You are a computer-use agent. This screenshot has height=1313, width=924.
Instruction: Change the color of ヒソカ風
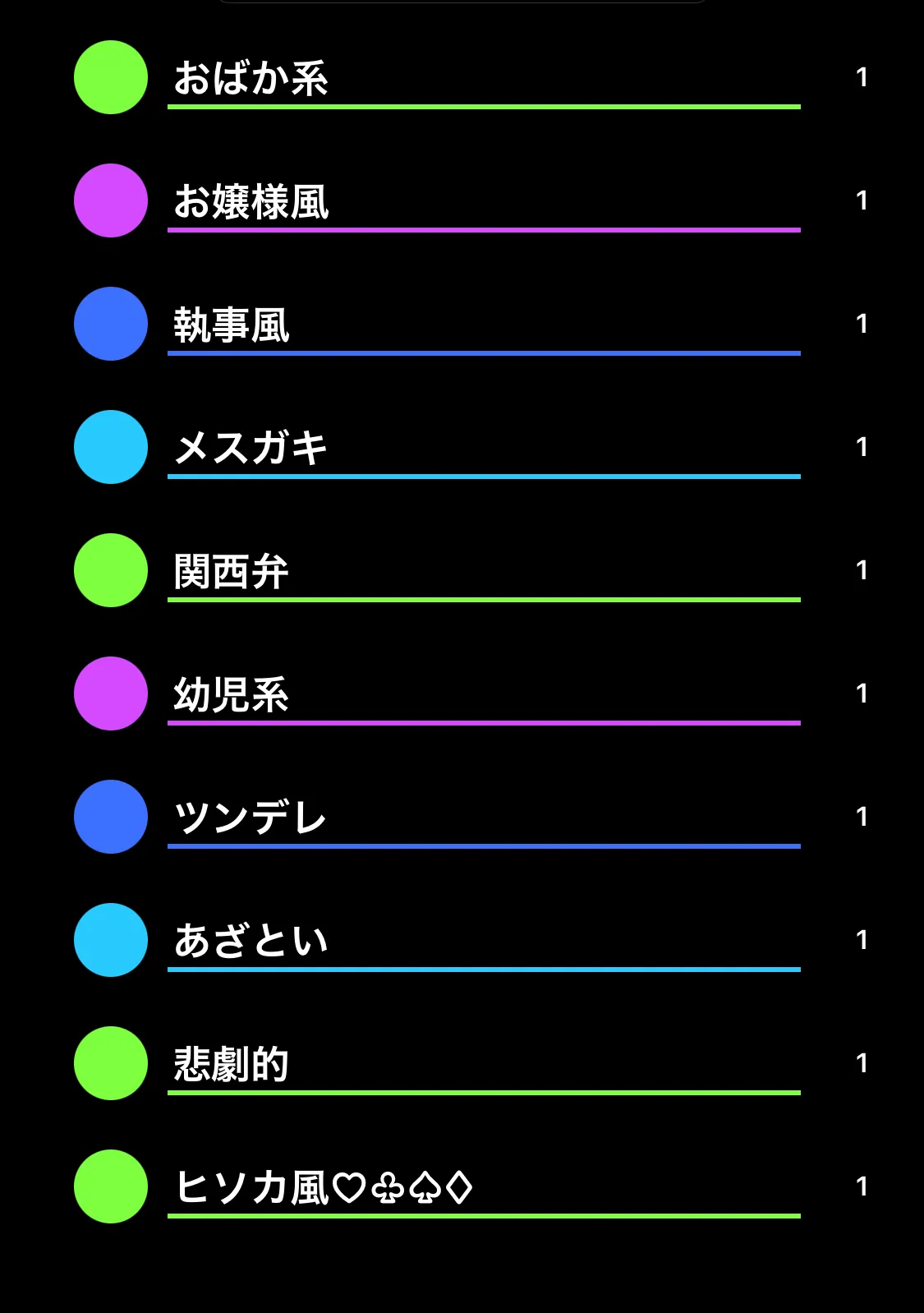[111, 1186]
